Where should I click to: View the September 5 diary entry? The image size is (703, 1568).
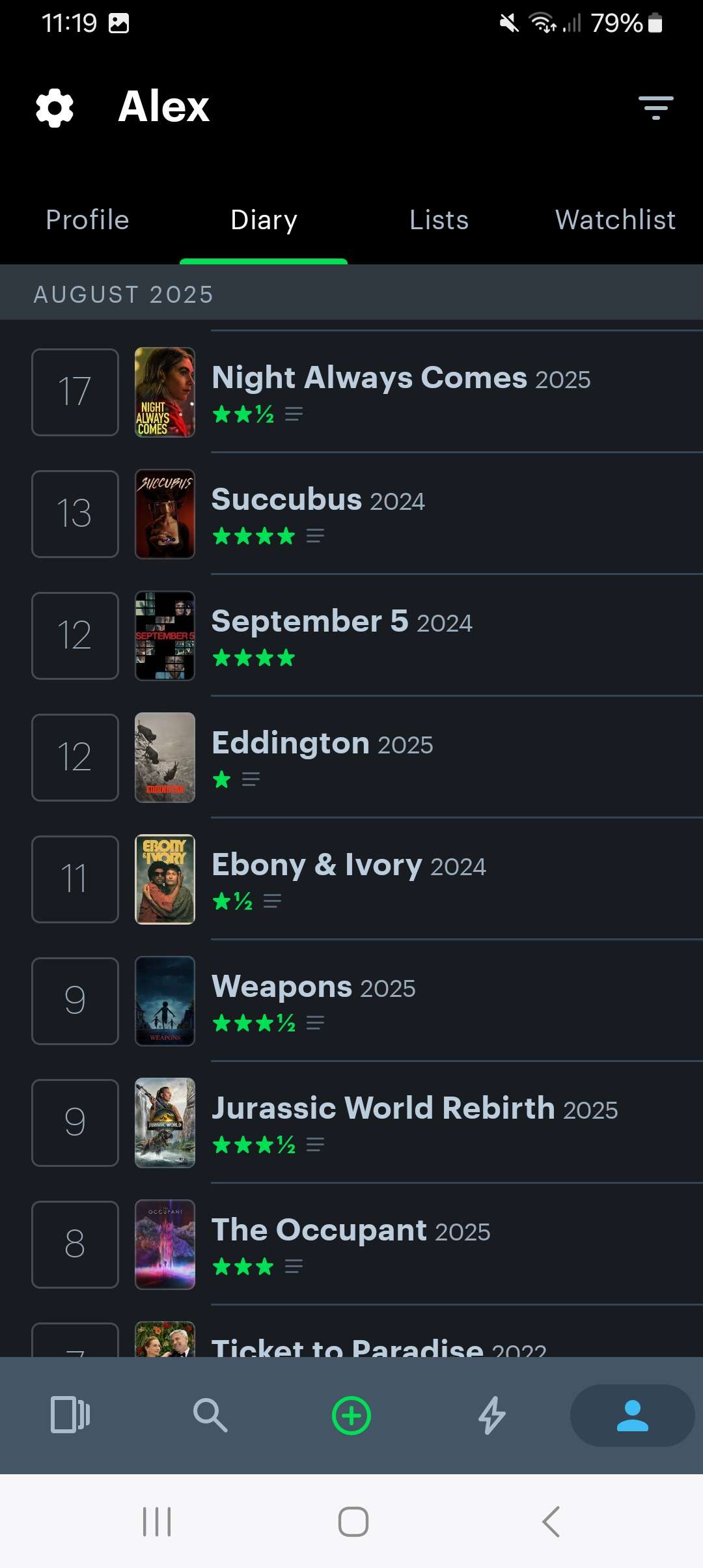coord(342,635)
